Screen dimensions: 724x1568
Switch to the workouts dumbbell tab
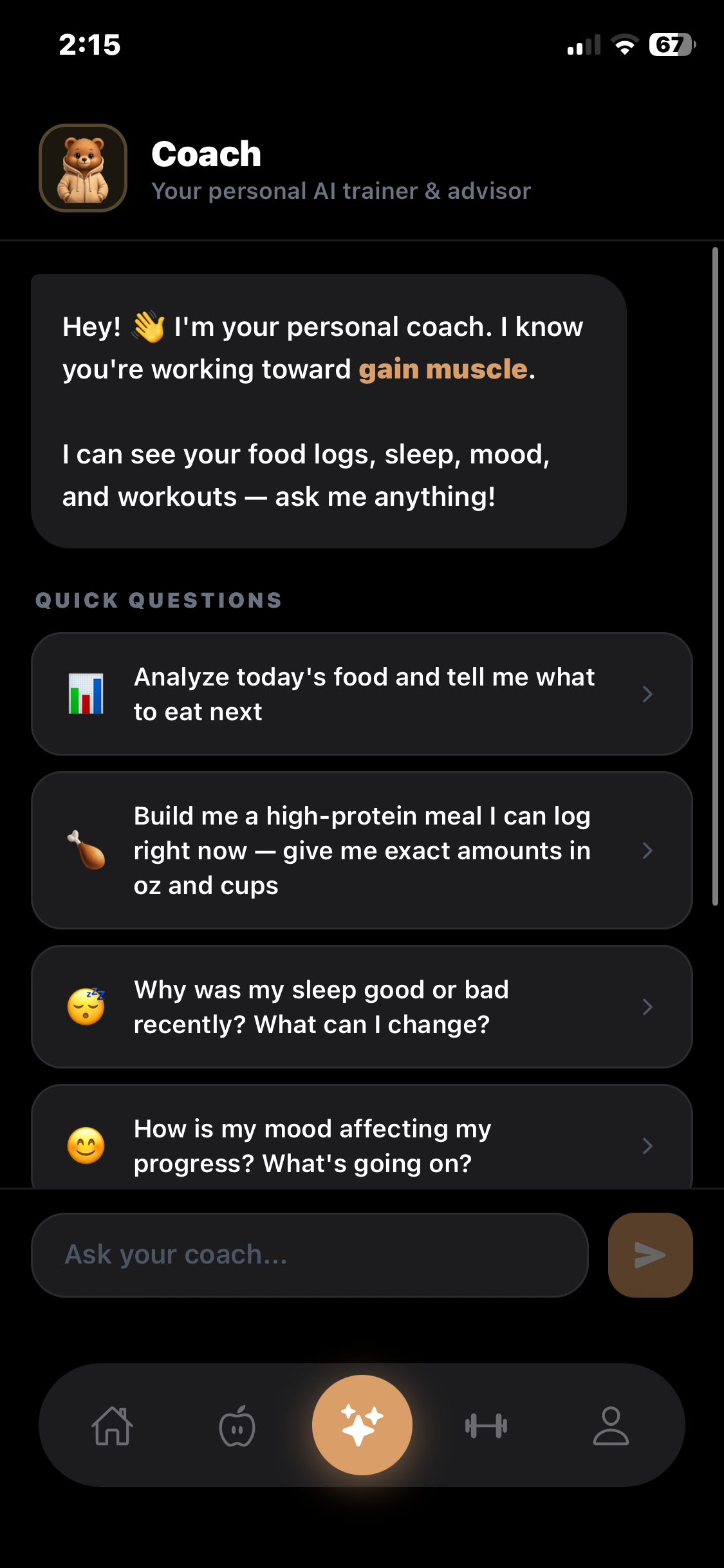click(487, 1426)
